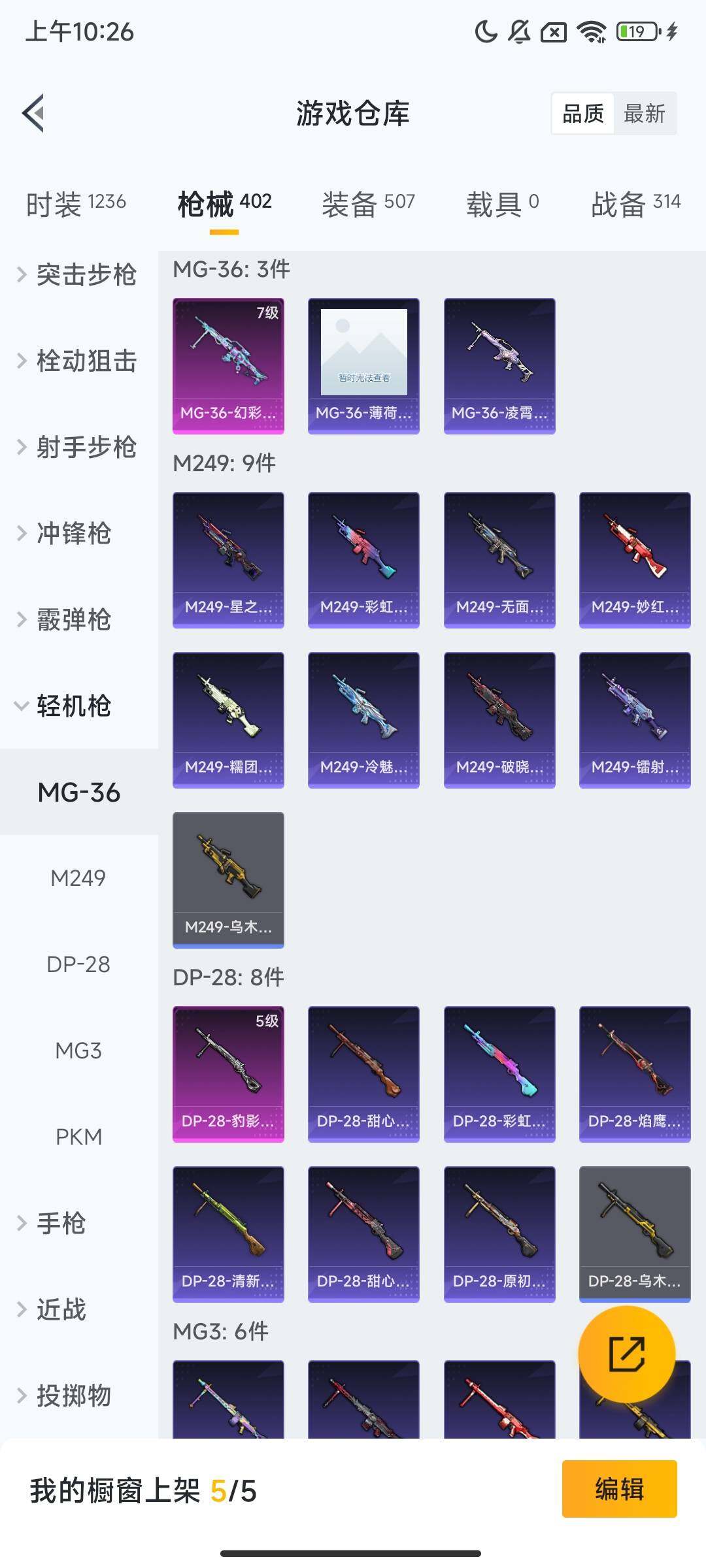Image resolution: width=706 pixels, height=1568 pixels.
Task: Open the DP-28-清新 skin card
Action: [228, 1234]
